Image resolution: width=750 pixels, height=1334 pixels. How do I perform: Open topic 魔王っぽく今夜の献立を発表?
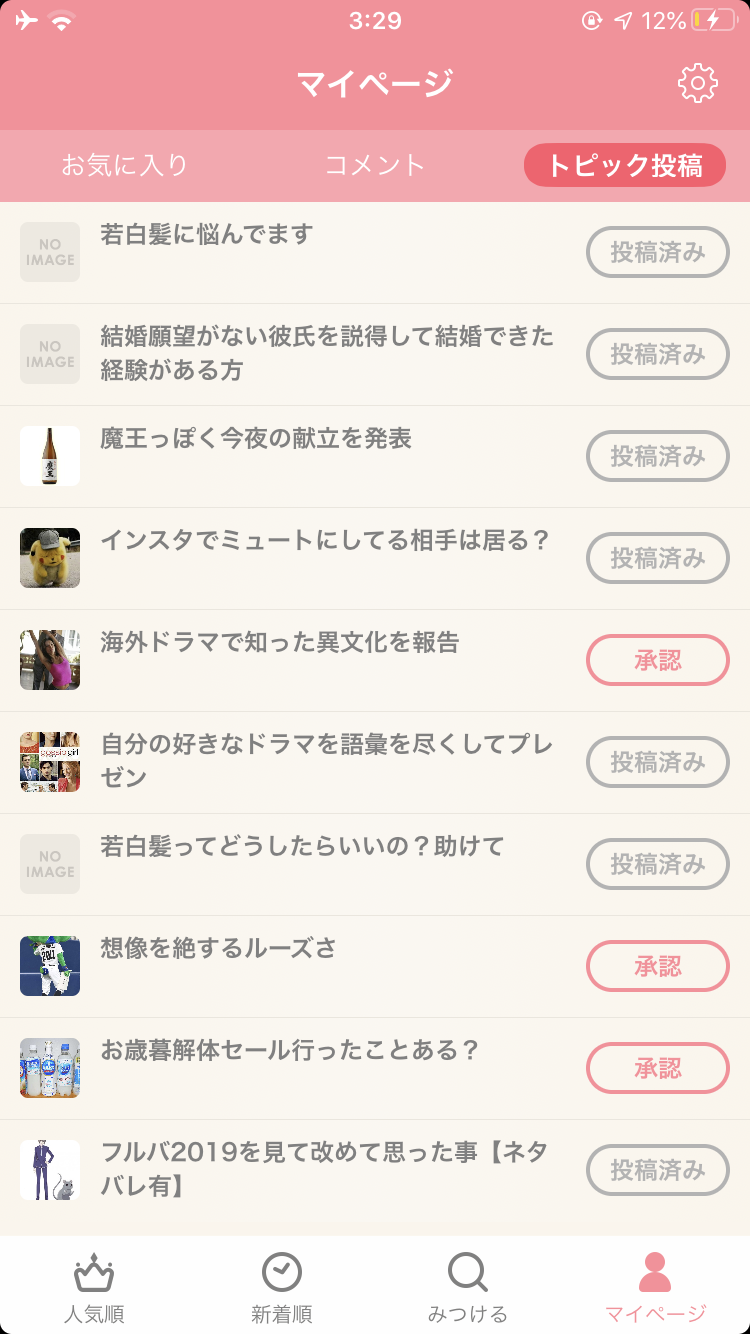point(375,457)
